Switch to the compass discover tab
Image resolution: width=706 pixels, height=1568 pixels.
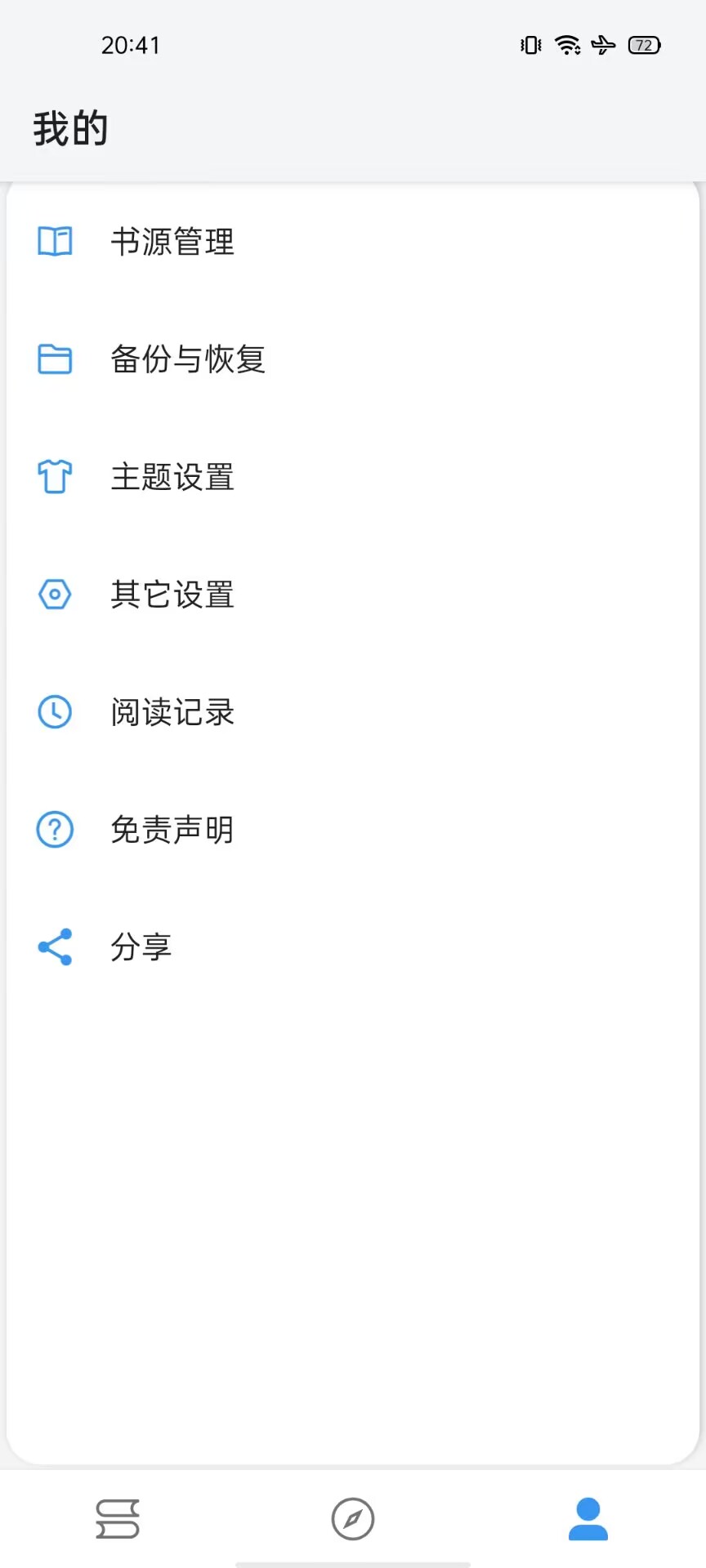coord(353,1519)
